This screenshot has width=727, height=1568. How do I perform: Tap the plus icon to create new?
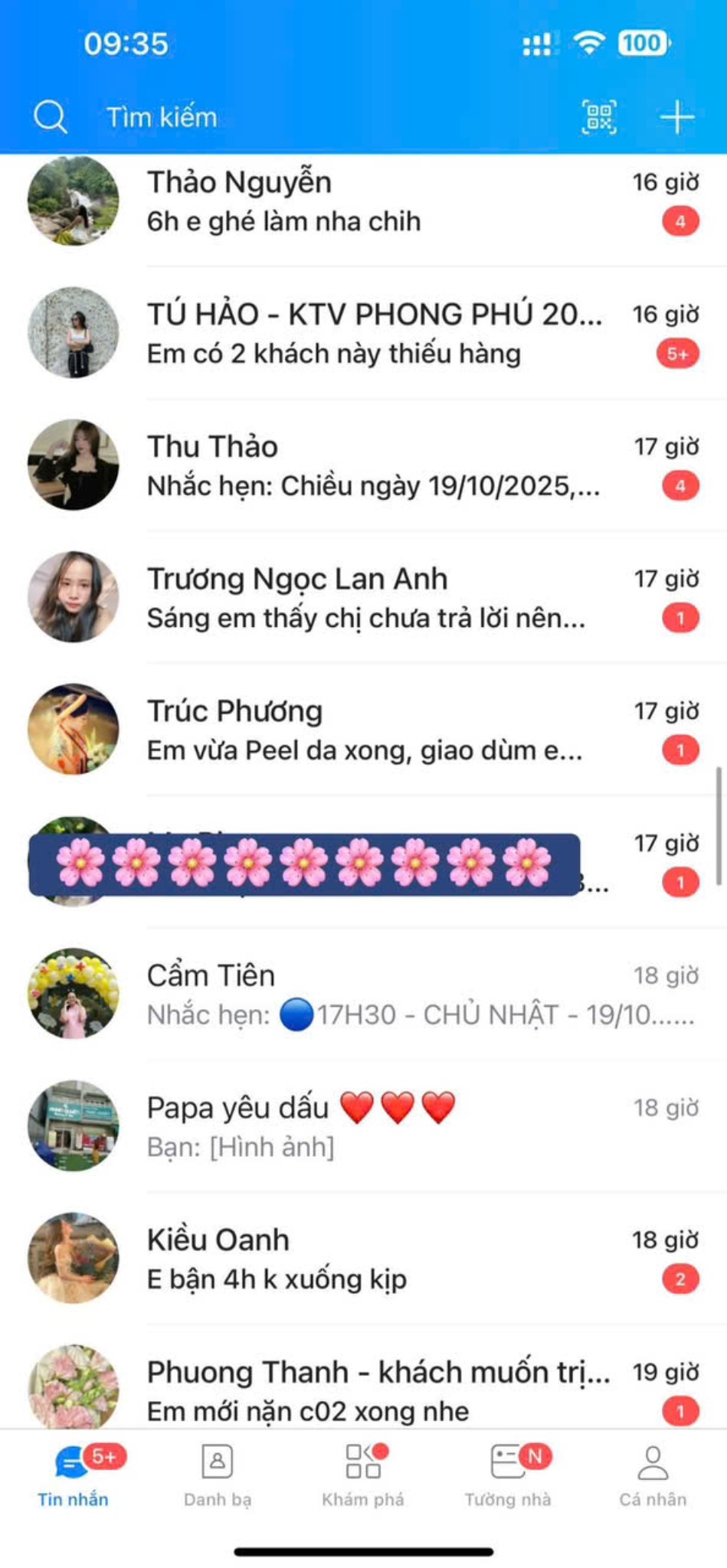point(677,117)
